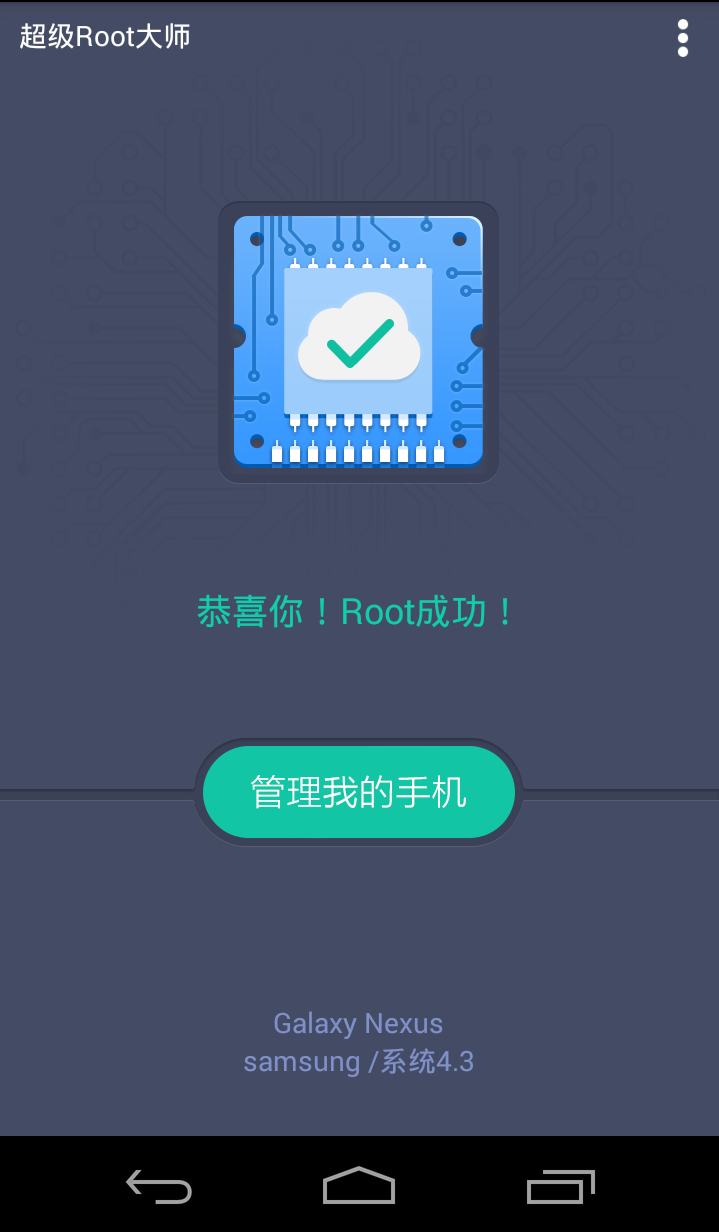Screen dimensions: 719x1232
Task: Open the overflow menu
Action: [683, 38]
